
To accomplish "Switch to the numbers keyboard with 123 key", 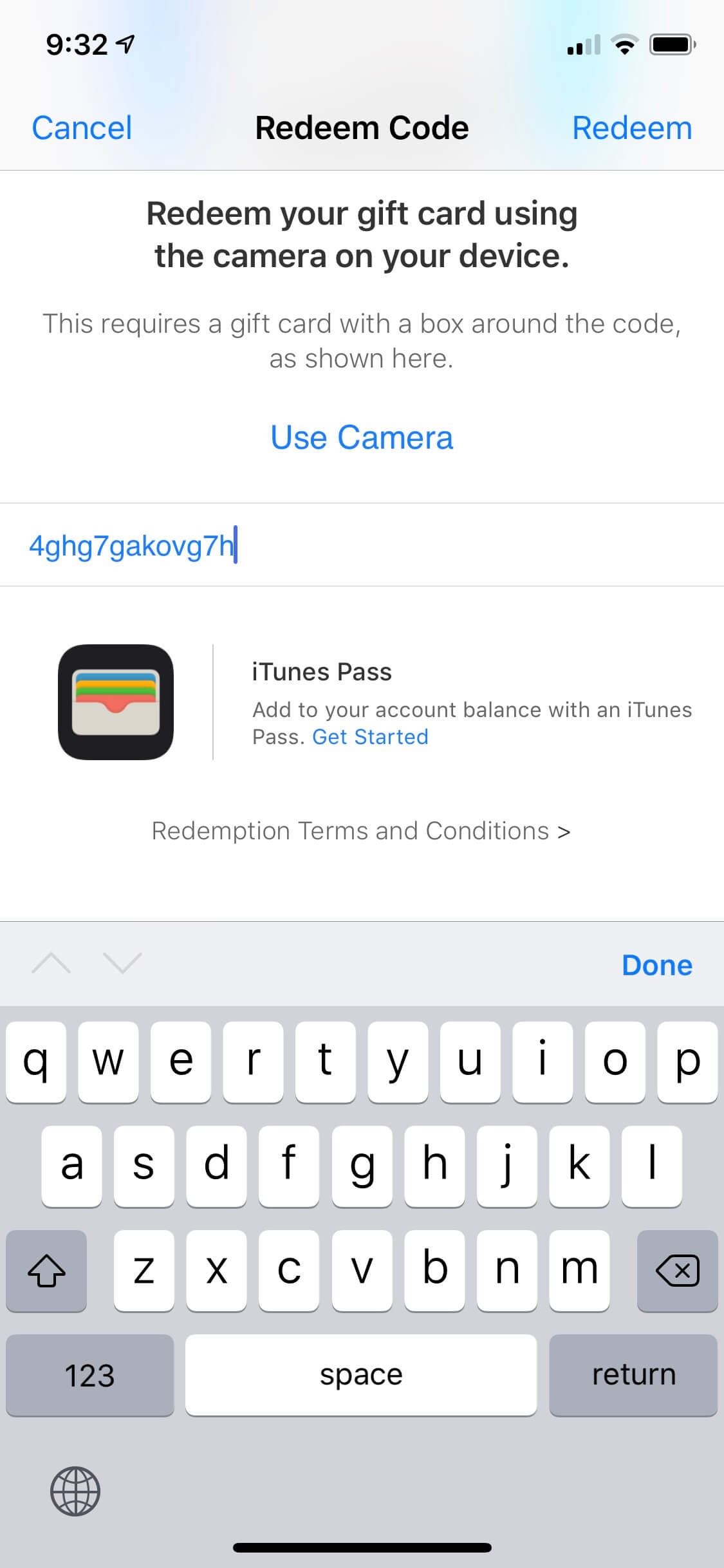I will [89, 1375].
